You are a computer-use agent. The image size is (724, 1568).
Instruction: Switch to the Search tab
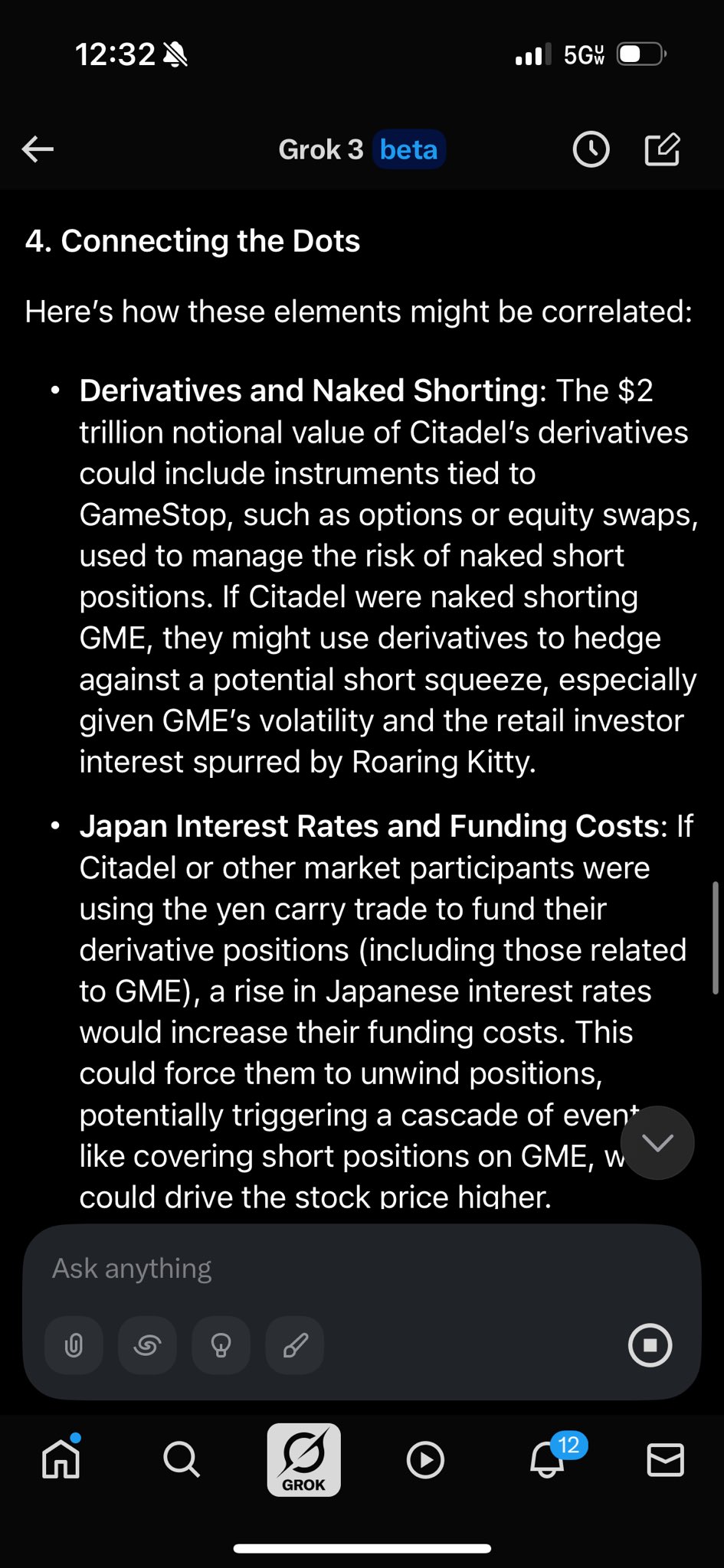182,1459
